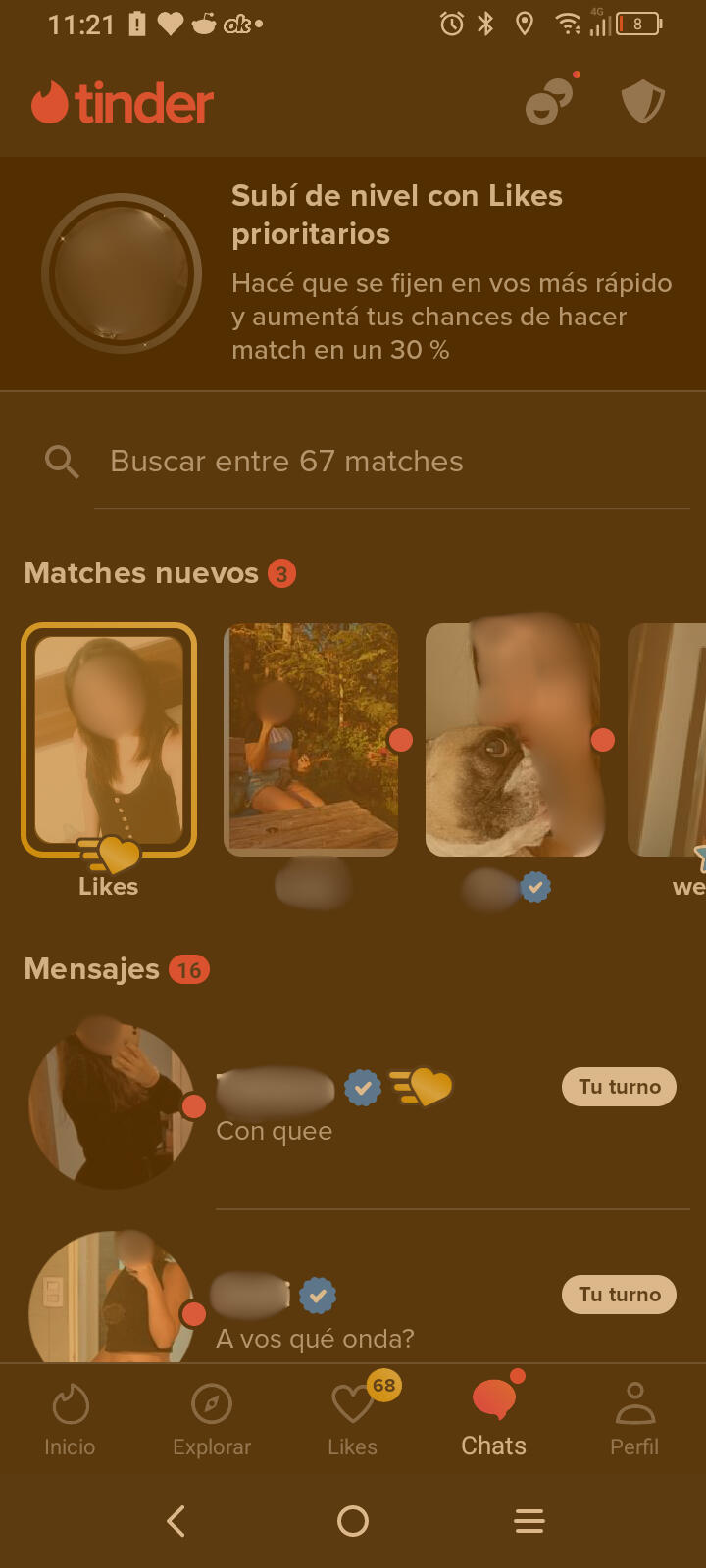706x1568 pixels.
Task: Open new match with the pug photo
Action: (513, 740)
